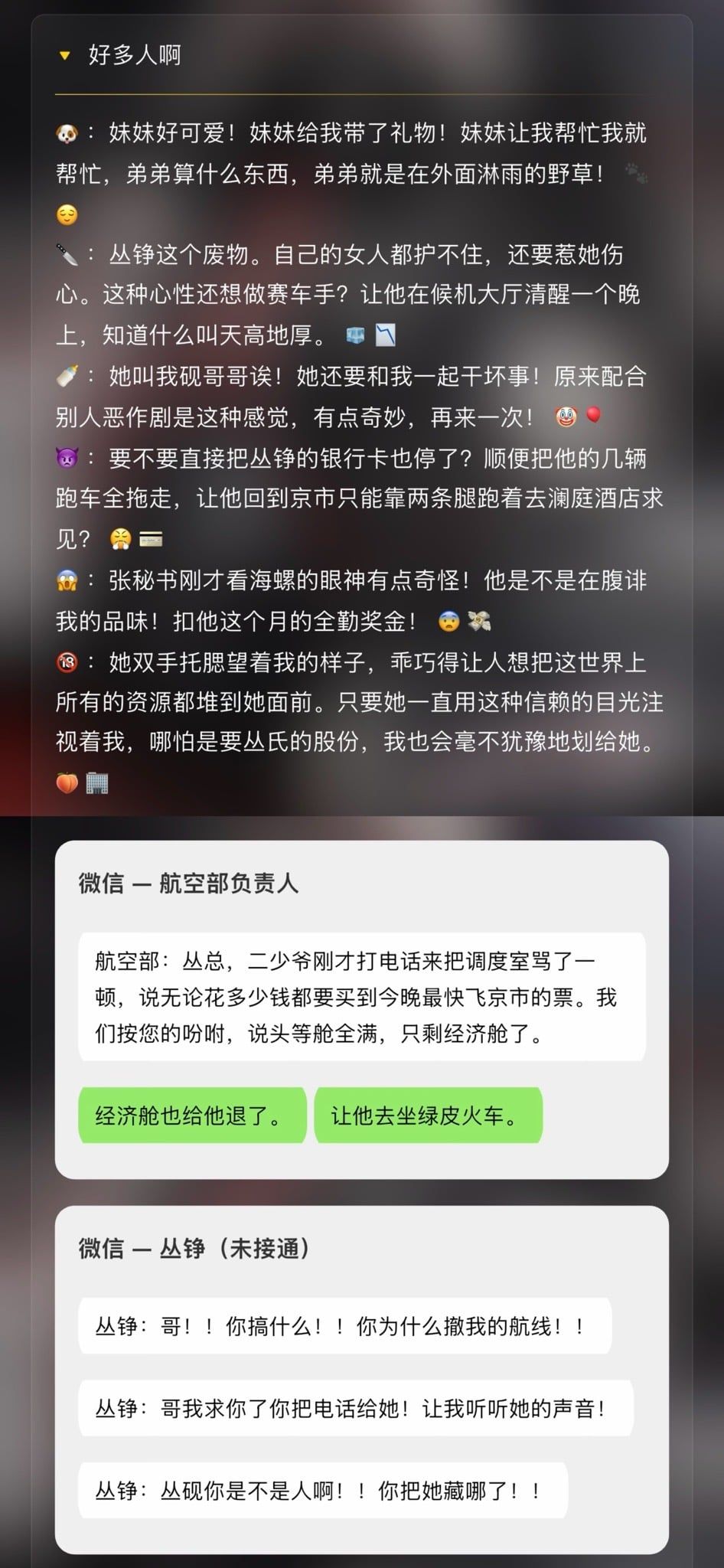Choose reply 让他去坐绿皮火车。
The image size is (724, 1568).
click(428, 1115)
